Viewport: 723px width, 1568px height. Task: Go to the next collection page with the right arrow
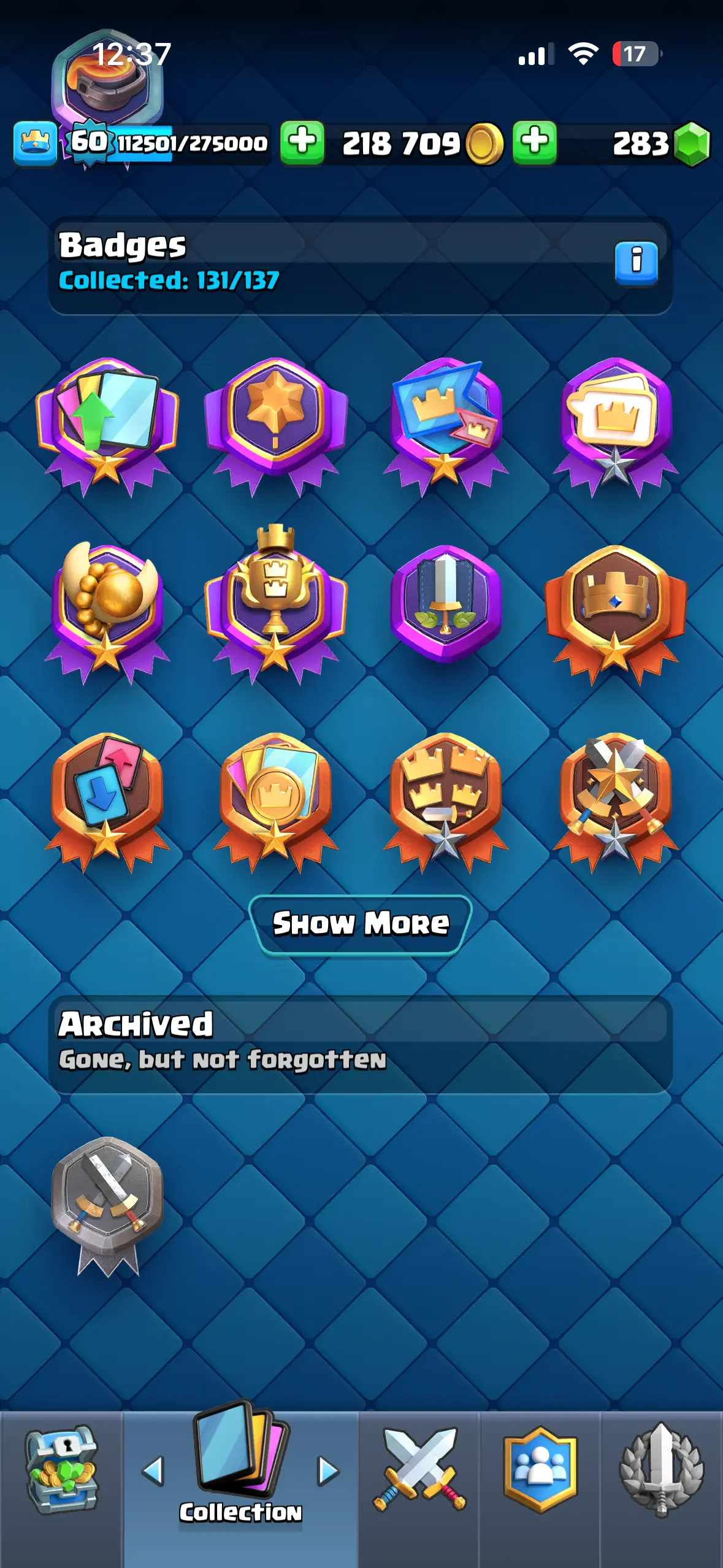pos(328,1471)
